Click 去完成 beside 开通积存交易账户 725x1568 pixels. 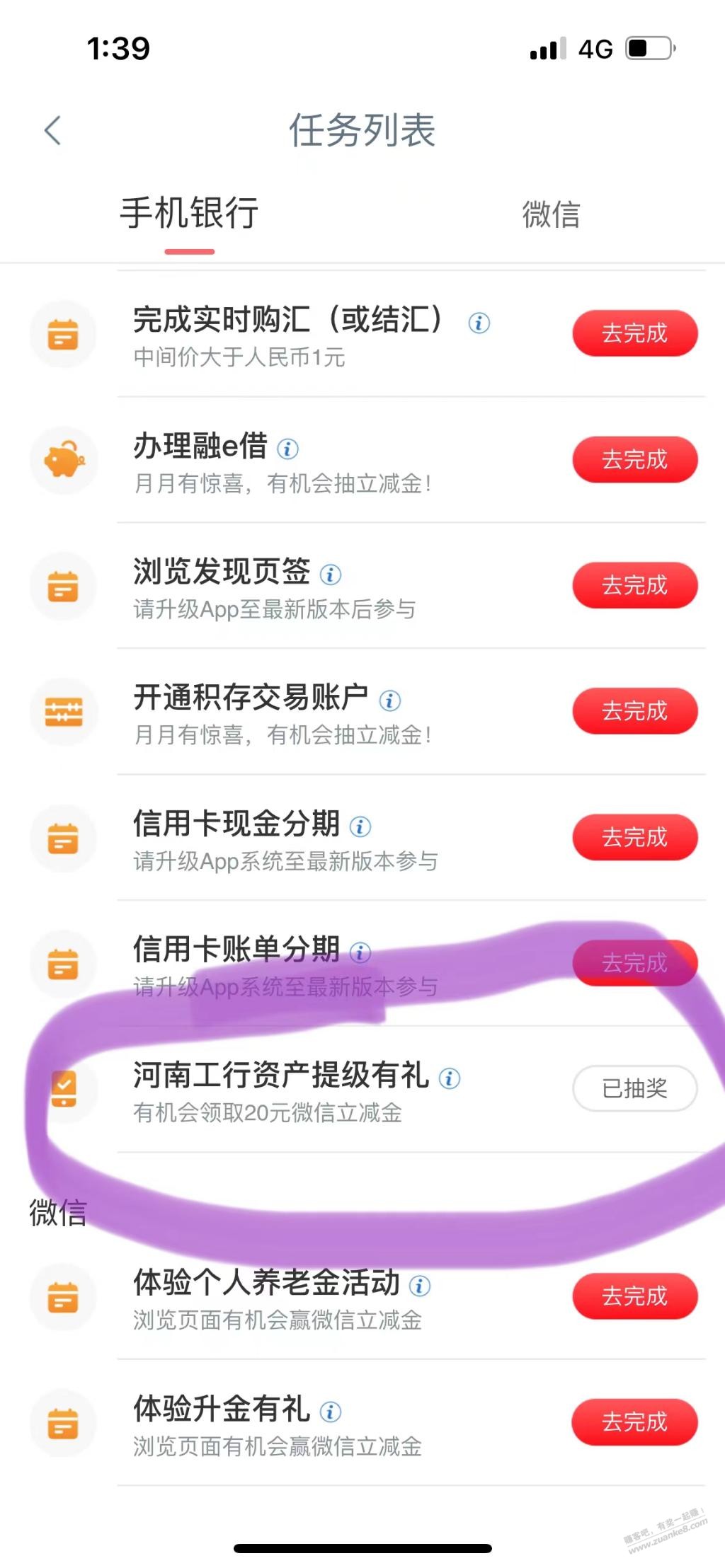point(634,712)
